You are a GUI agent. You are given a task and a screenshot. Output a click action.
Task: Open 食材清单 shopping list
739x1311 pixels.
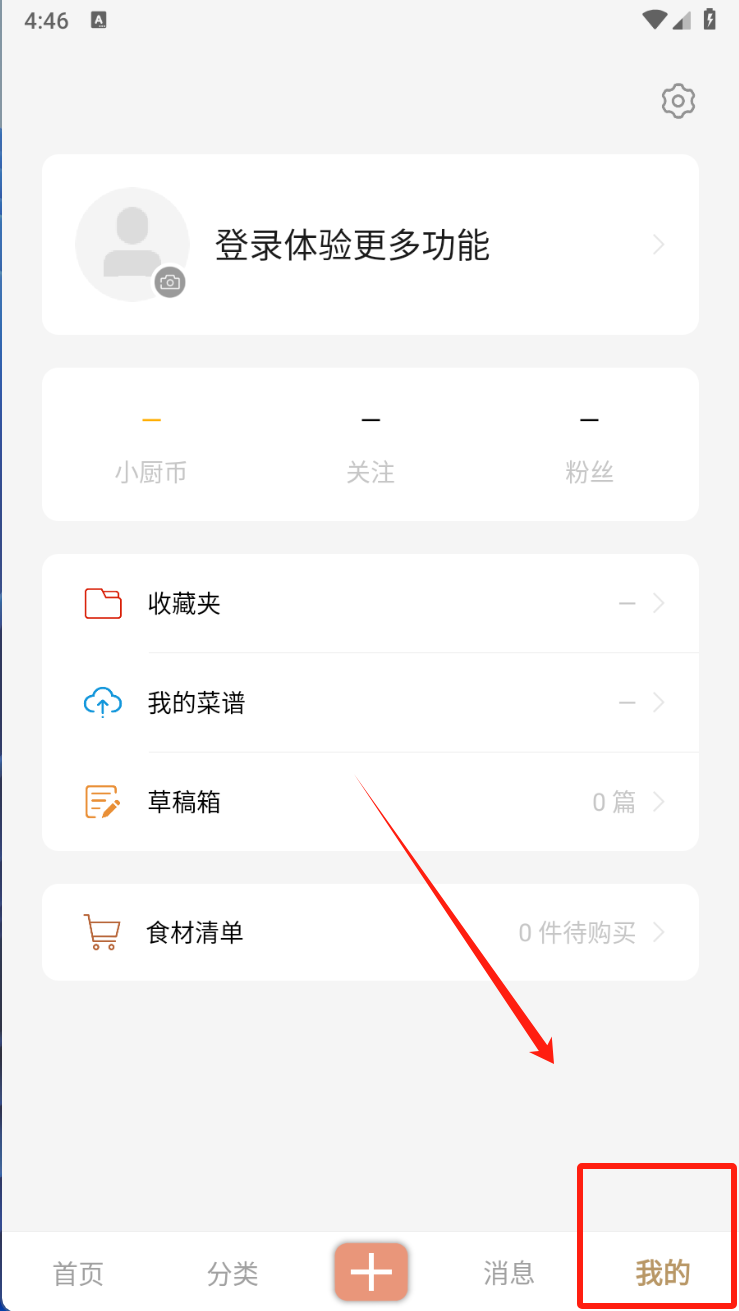[x=370, y=933]
